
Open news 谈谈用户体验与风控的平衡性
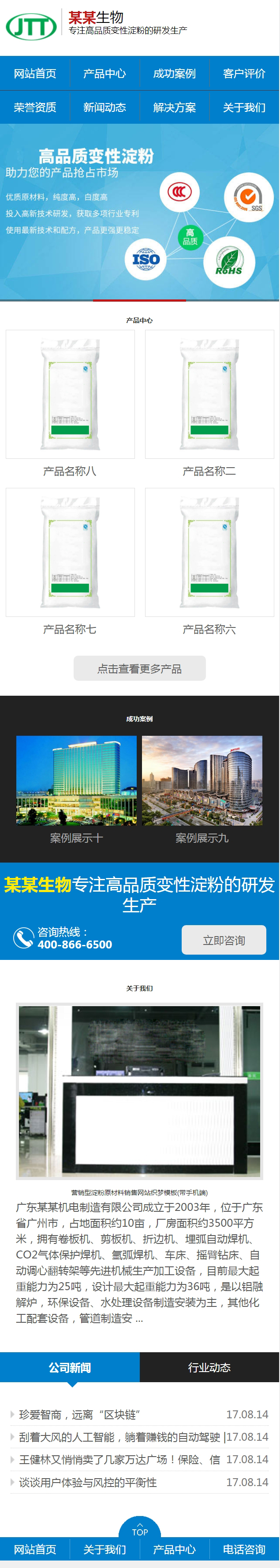click(88, 1483)
